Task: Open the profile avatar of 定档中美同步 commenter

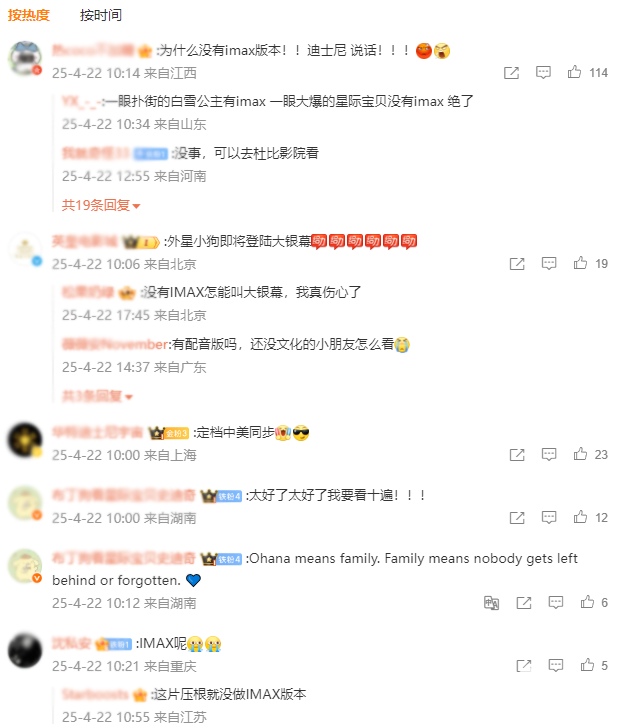Action: click(x=24, y=440)
